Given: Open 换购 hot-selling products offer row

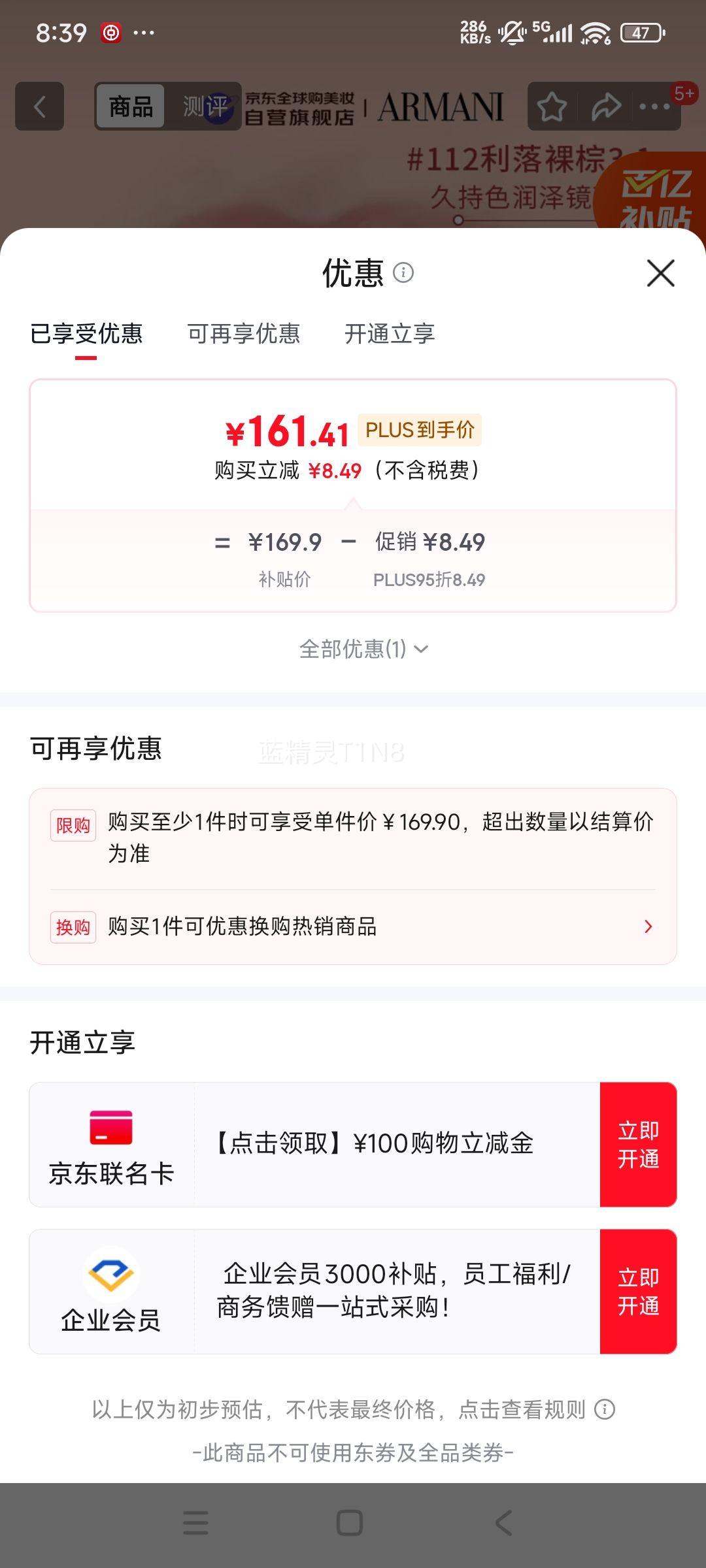Looking at the screenshot, I should coord(353,926).
